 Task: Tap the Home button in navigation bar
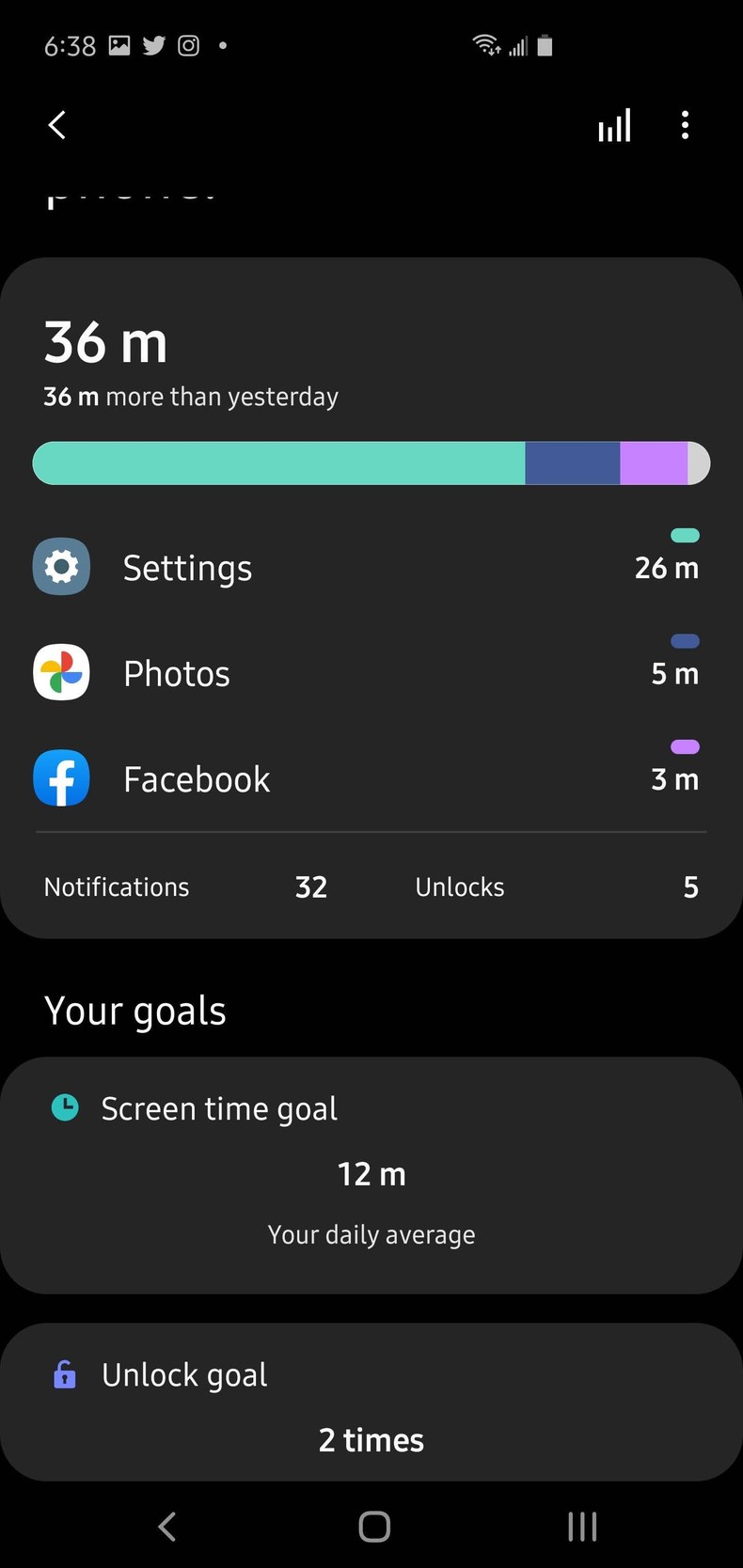point(372,1527)
